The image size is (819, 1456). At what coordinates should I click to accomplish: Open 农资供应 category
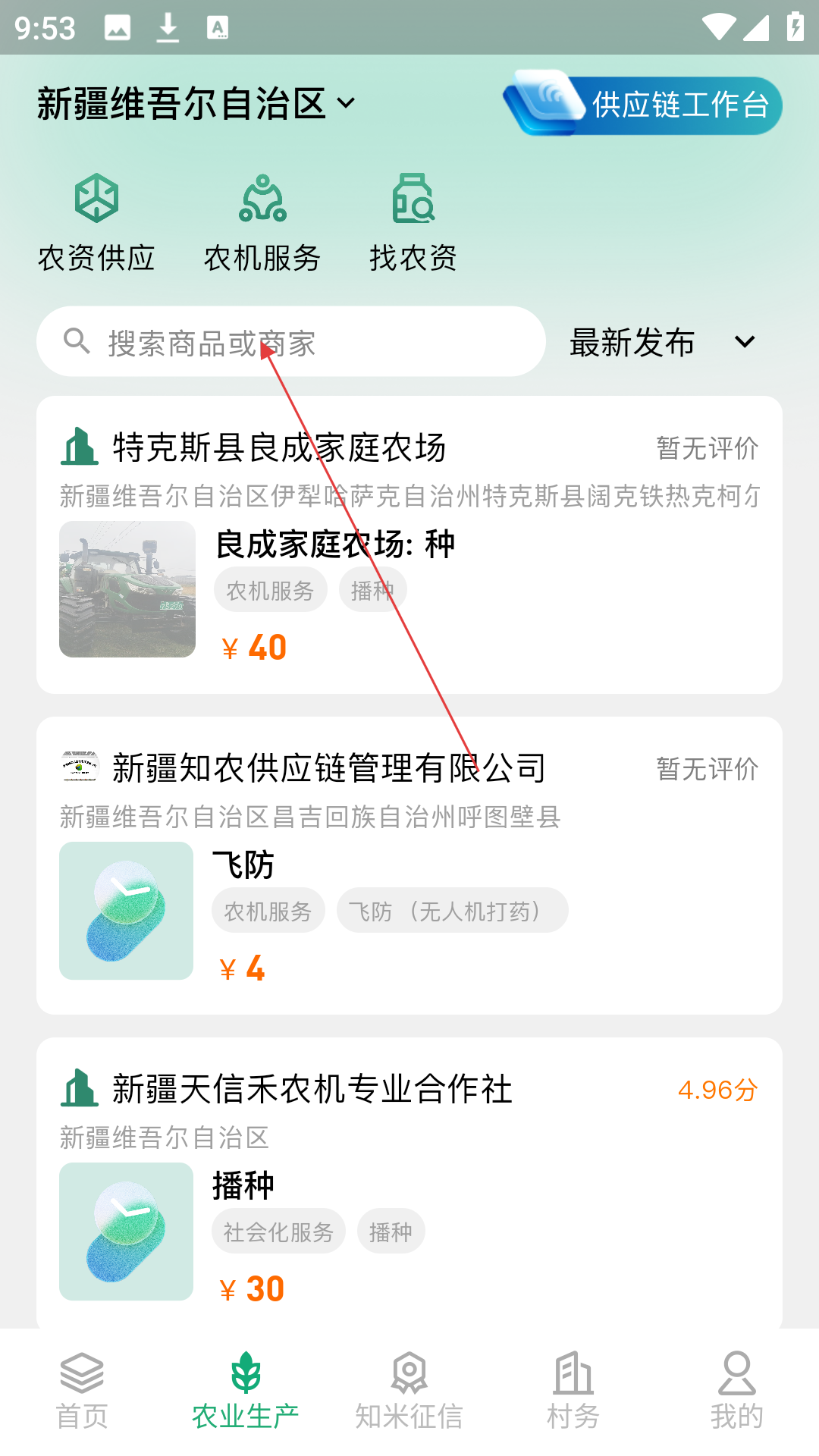coord(96,224)
